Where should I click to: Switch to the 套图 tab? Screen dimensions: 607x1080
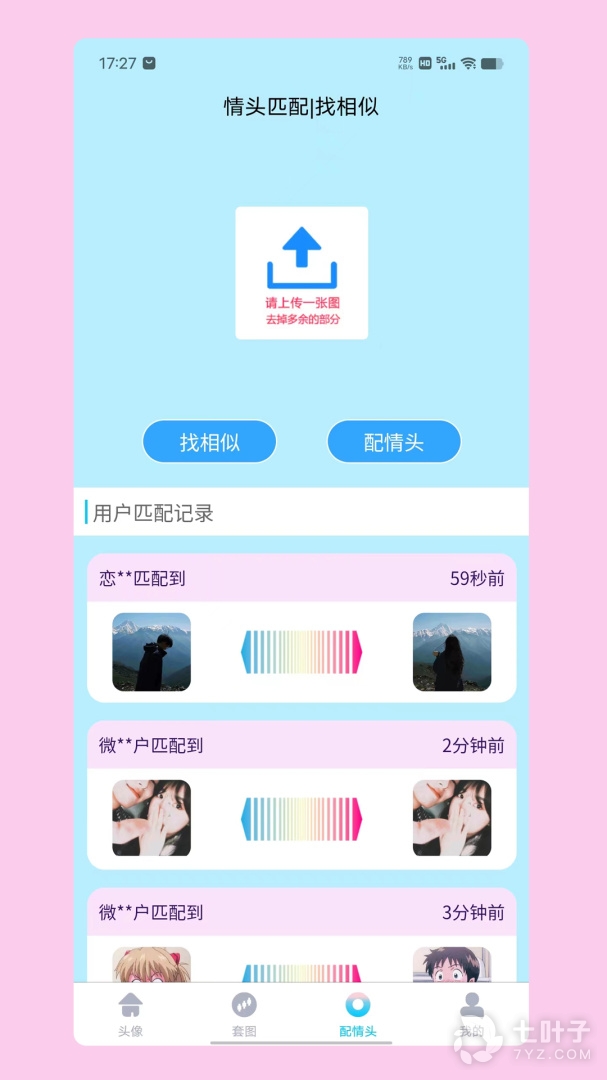click(244, 1014)
